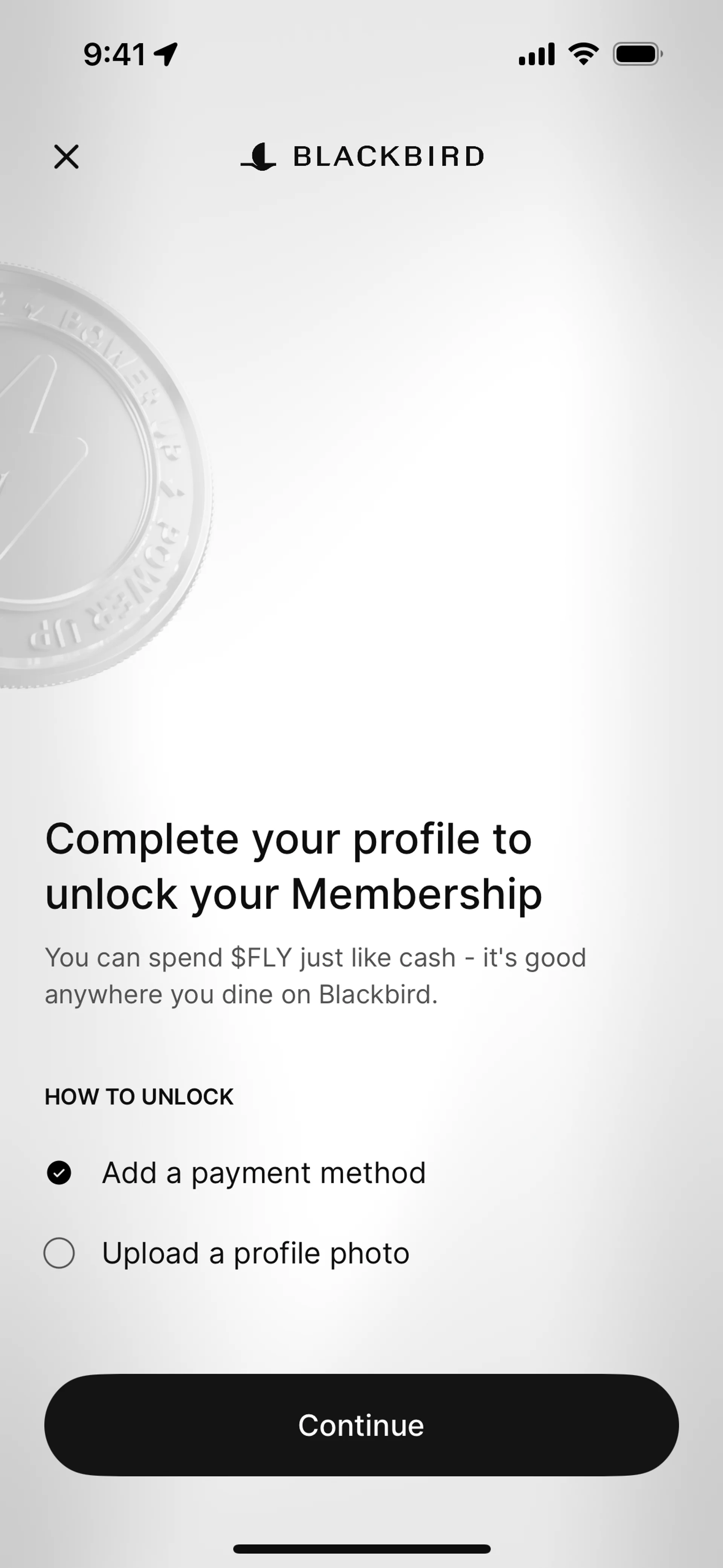Open the Add a payment method step

tap(263, 1173)
